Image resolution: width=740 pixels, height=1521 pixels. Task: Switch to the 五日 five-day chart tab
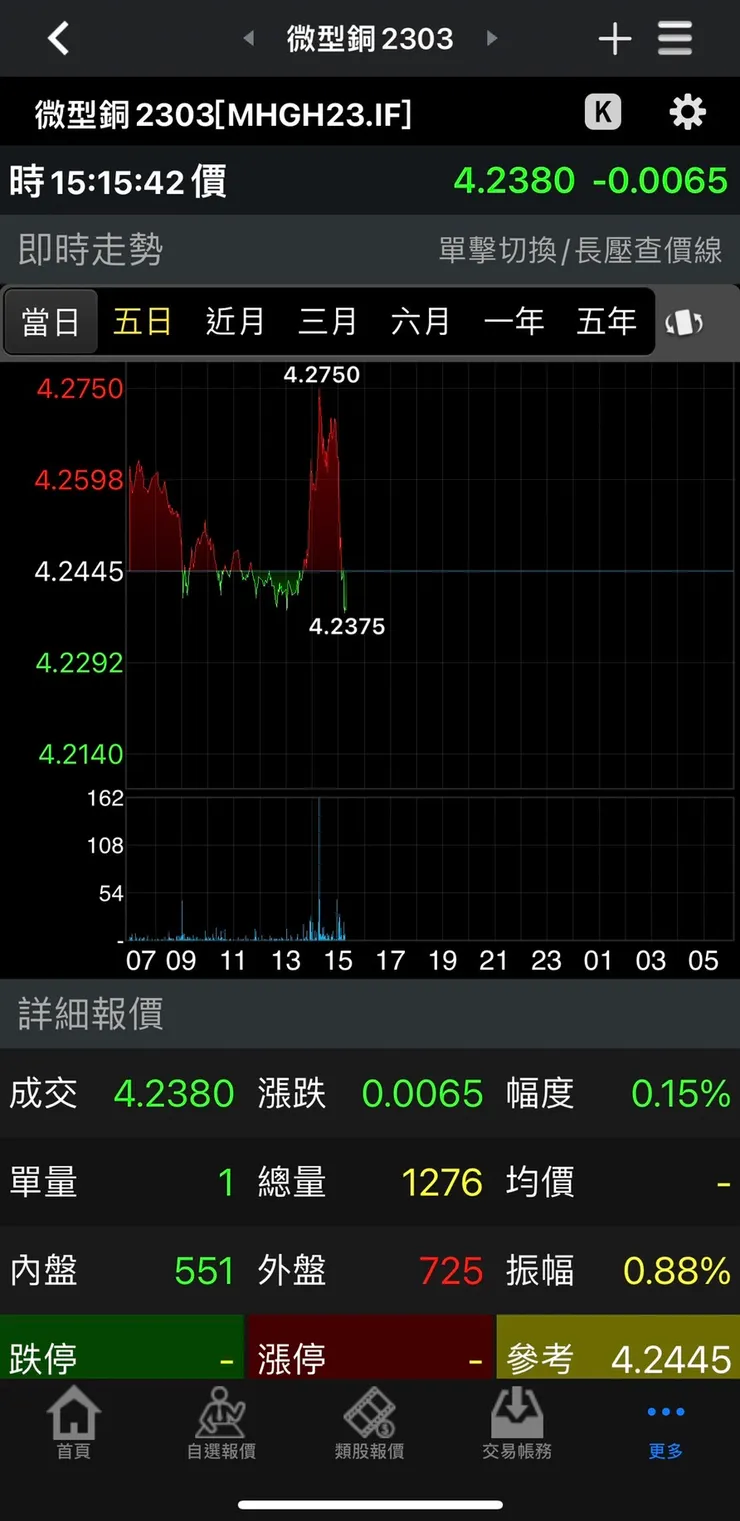tap(142, 321)
